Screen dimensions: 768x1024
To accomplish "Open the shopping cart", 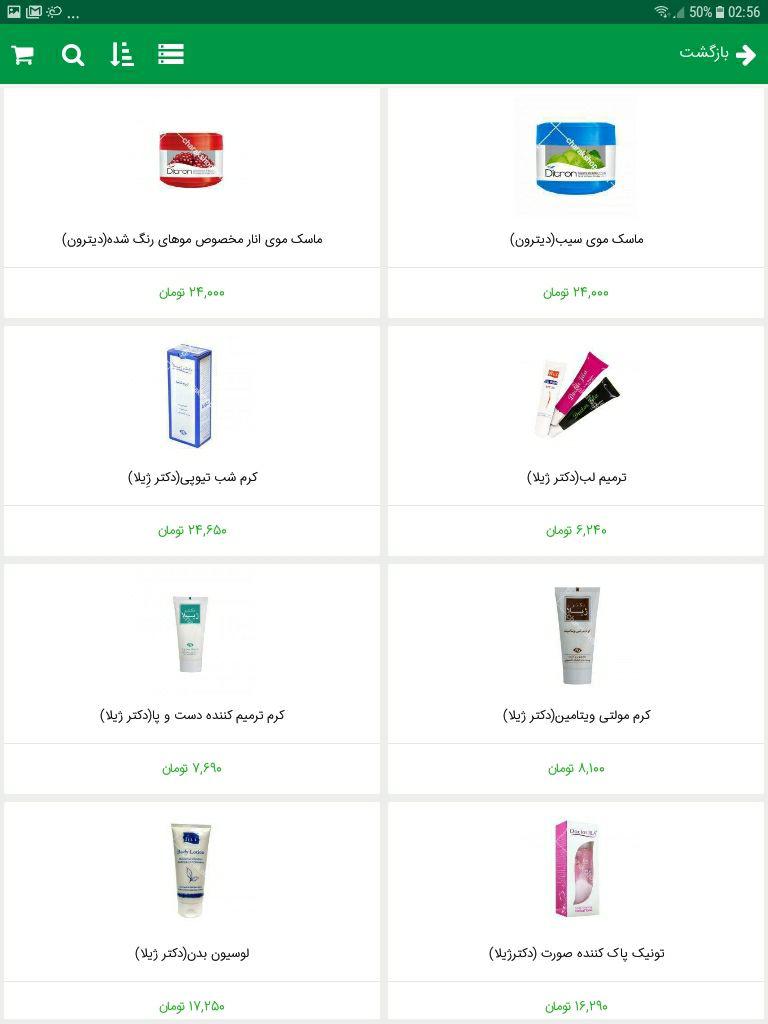I will click(23, 55).
